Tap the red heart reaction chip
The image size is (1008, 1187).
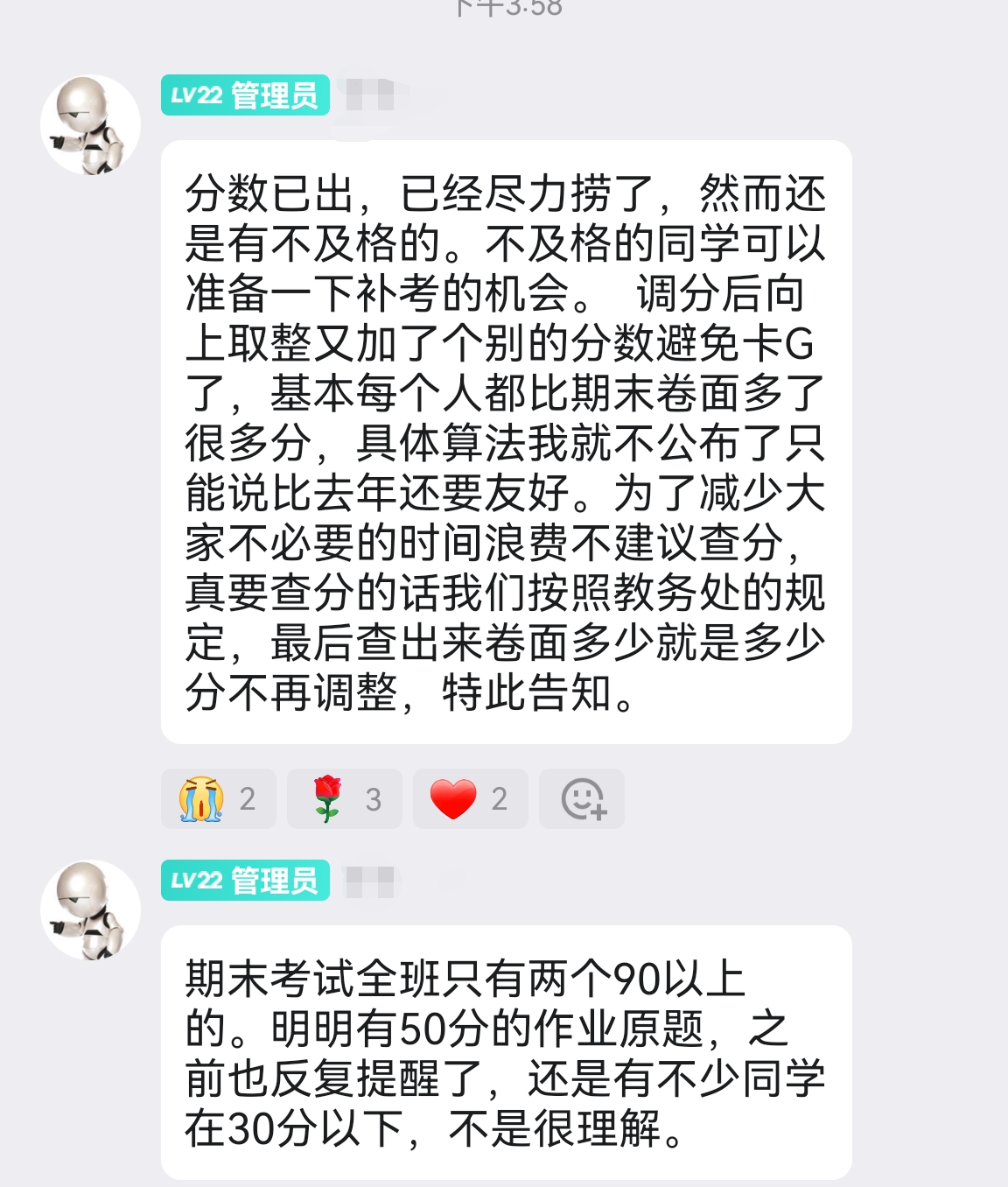[x=470, y=798]
